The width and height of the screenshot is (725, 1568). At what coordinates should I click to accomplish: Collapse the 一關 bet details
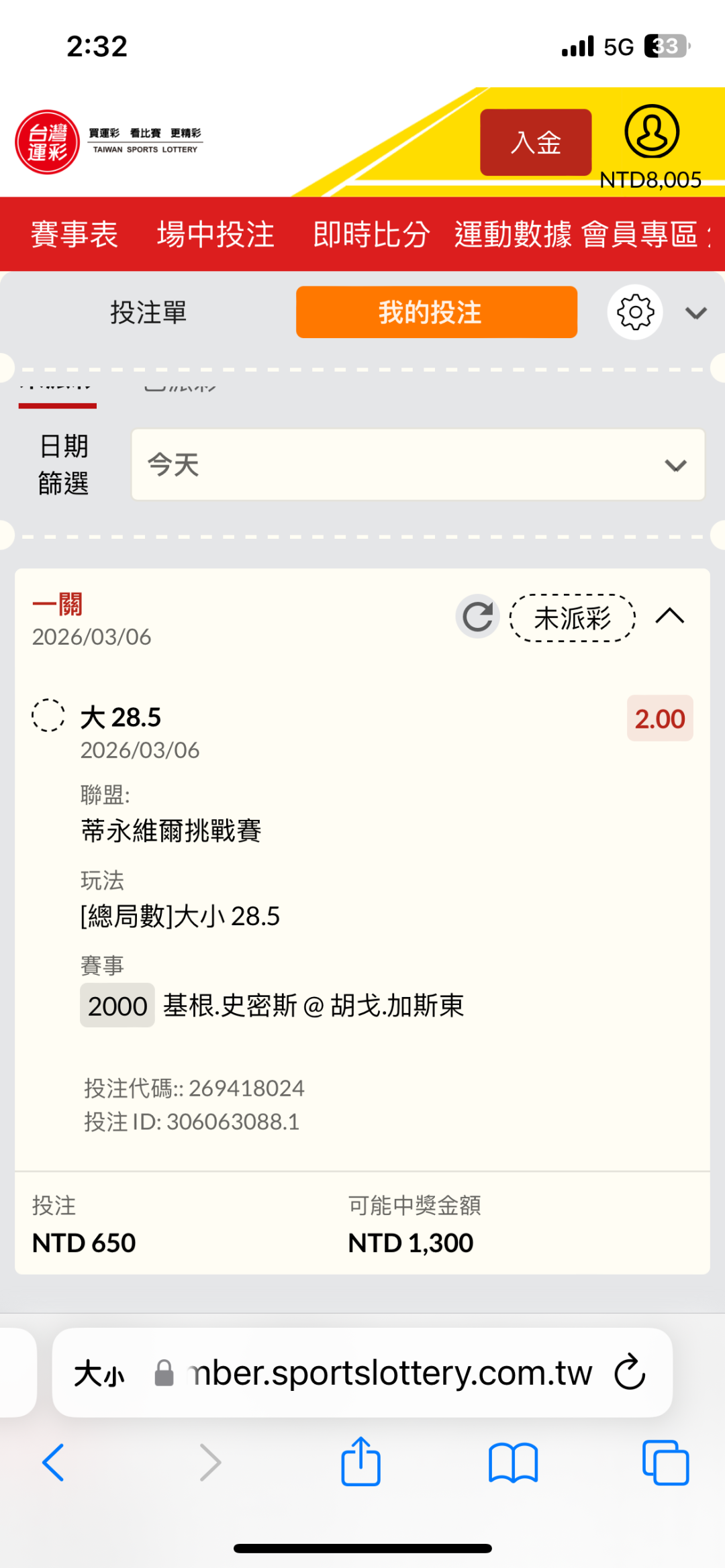[x=670, y=616]
